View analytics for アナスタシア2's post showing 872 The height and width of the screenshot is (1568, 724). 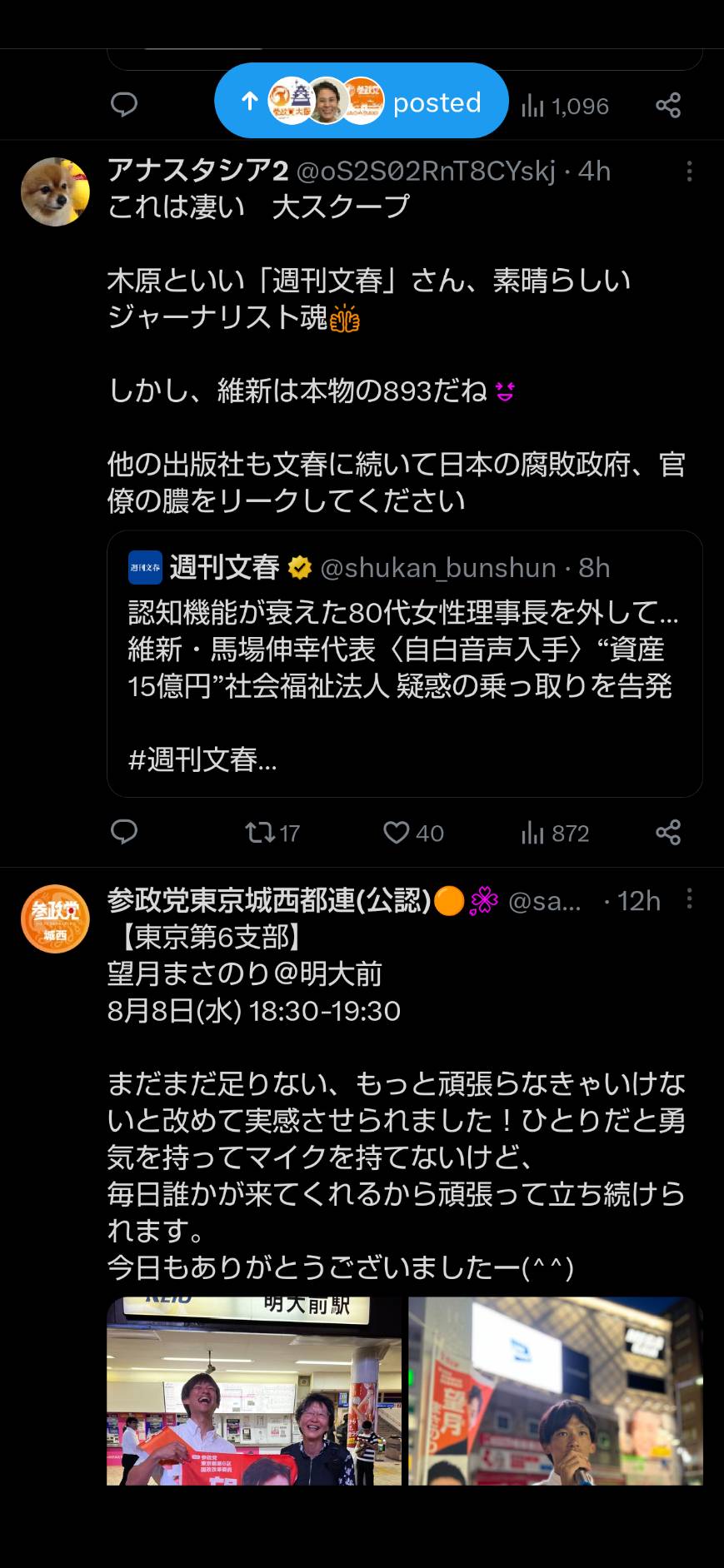(555, 833)
